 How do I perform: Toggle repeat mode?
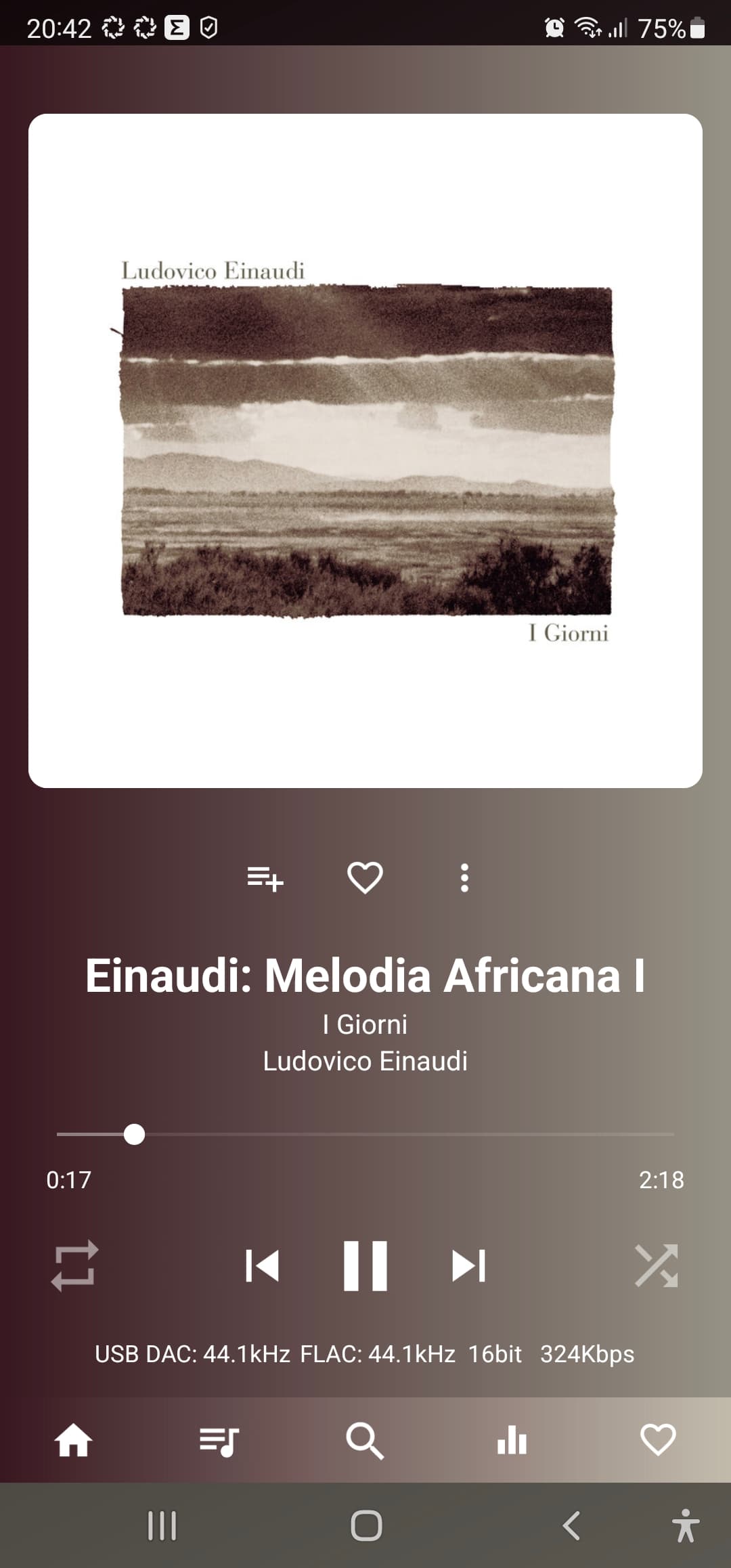[x=75, y=1265]
